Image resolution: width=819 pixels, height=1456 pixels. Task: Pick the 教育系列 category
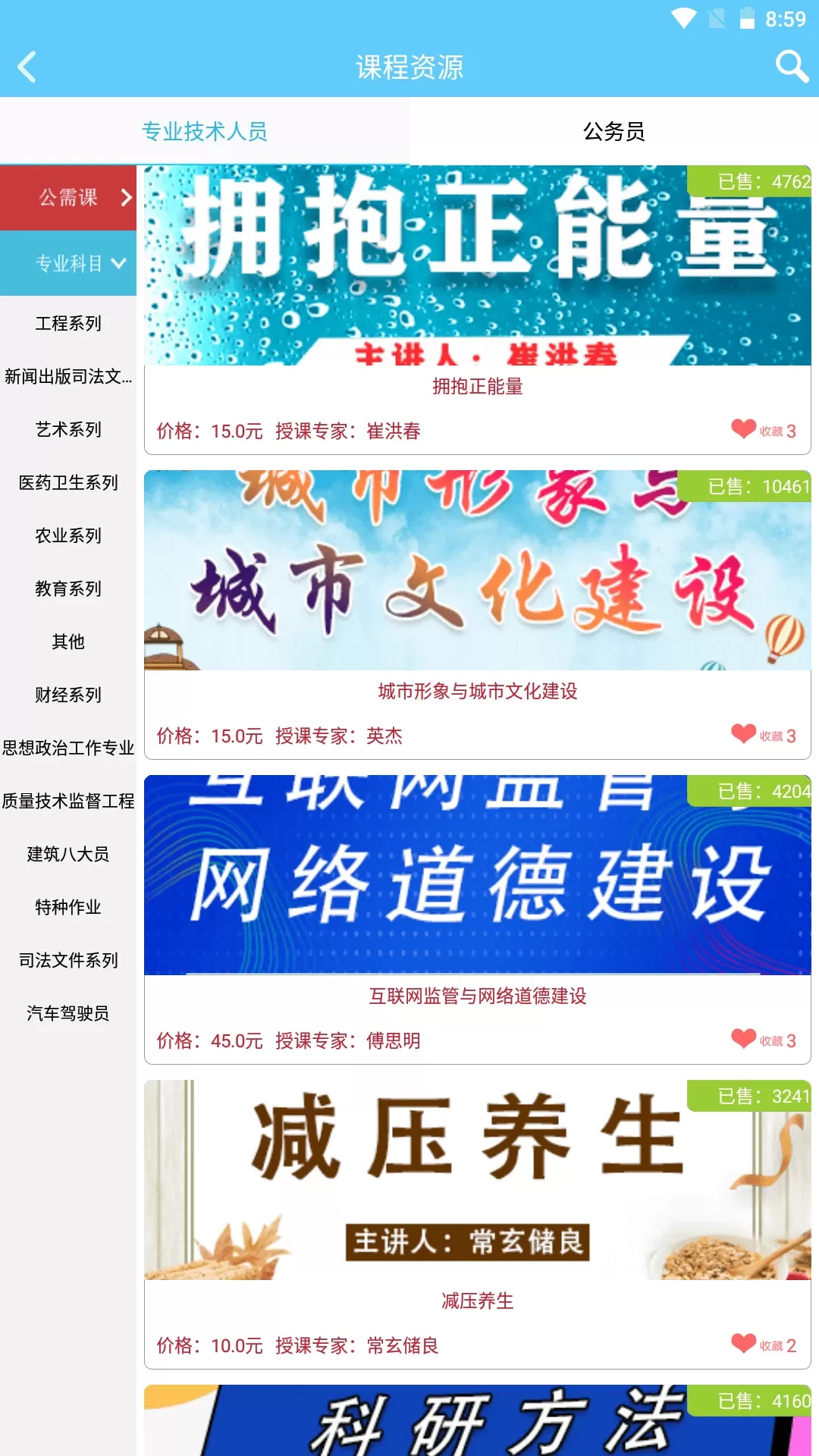[68, 588]
